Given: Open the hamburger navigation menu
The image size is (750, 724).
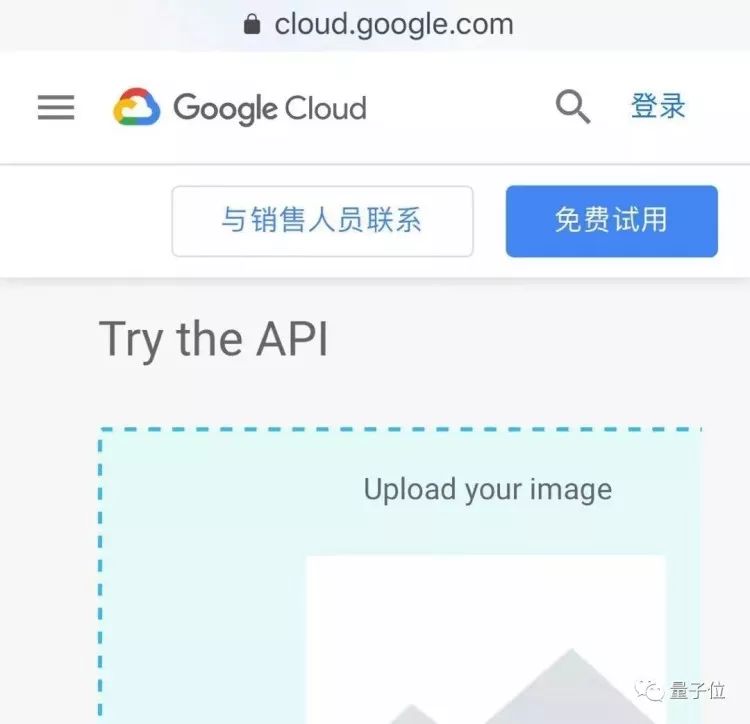Looking at the screenshot, I should (x=56, y=107).
